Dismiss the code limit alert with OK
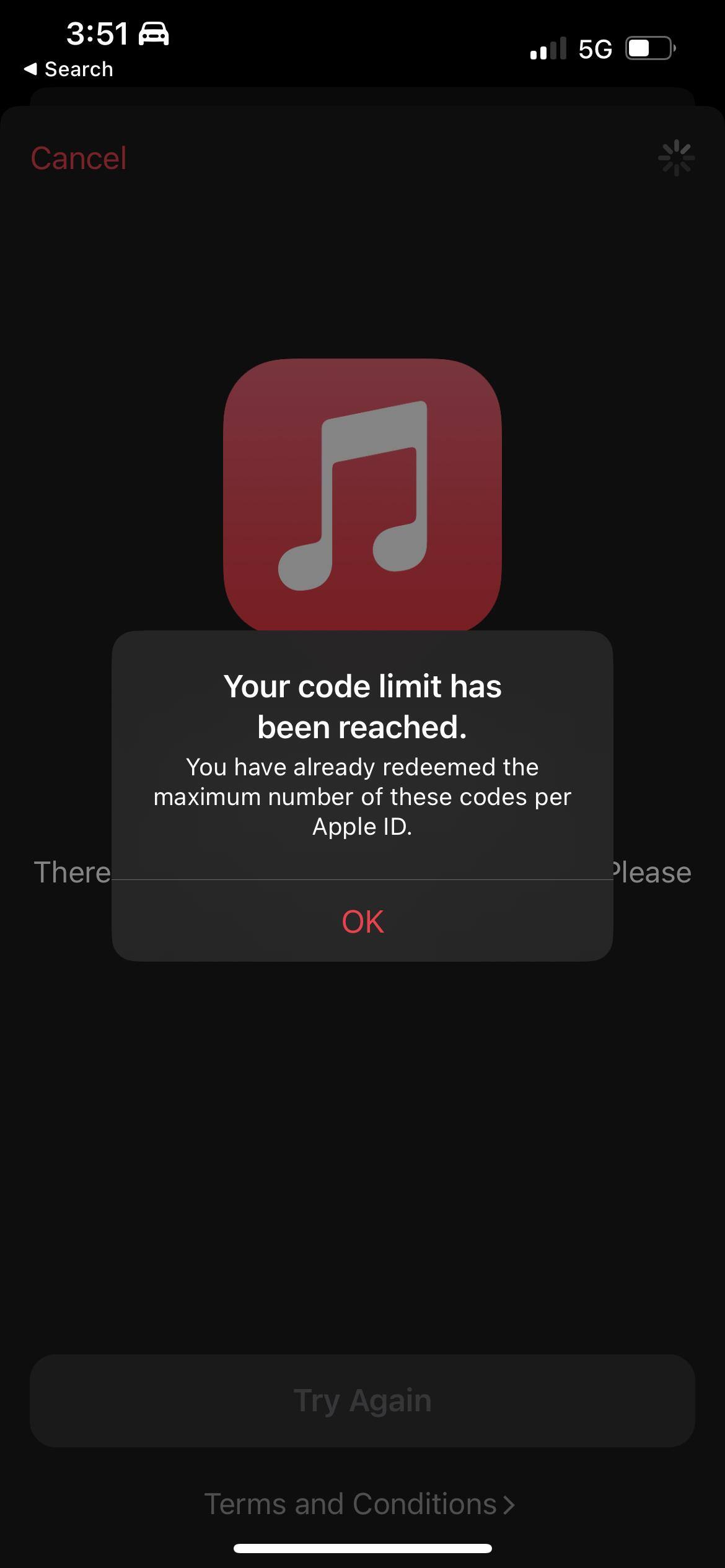 [x=362, y=921]
